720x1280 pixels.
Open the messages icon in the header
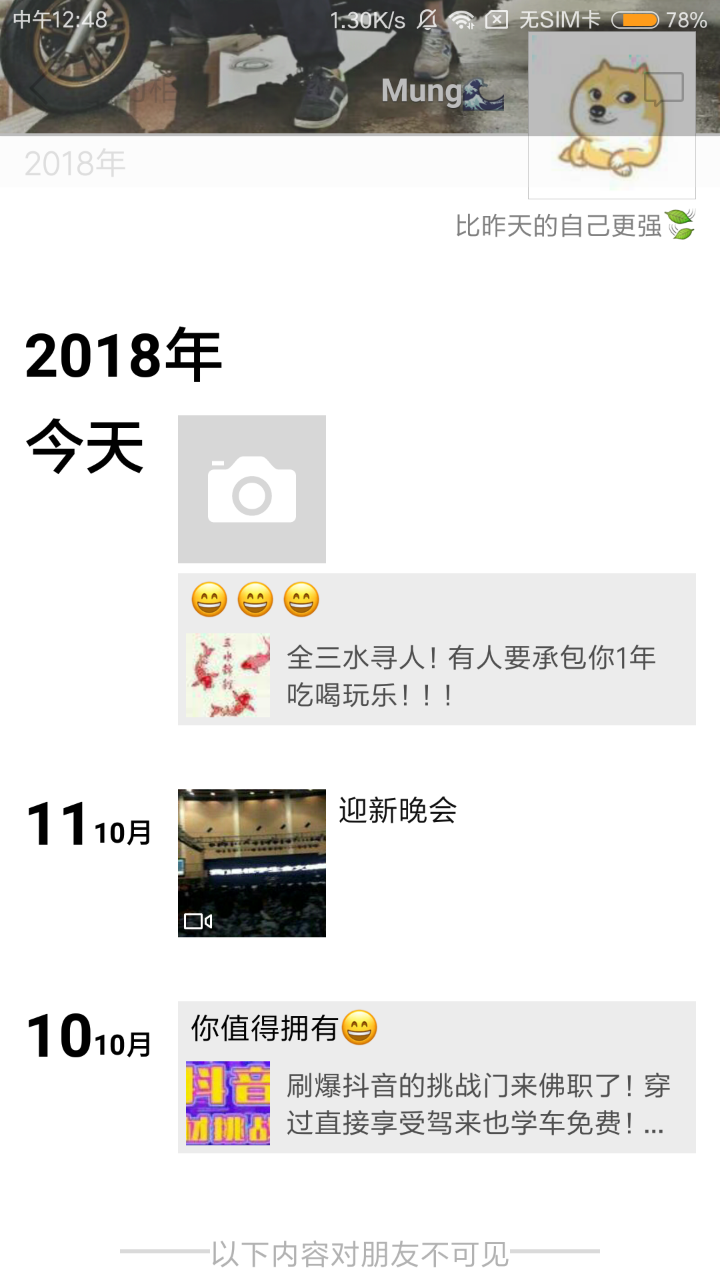pos(663,90)
